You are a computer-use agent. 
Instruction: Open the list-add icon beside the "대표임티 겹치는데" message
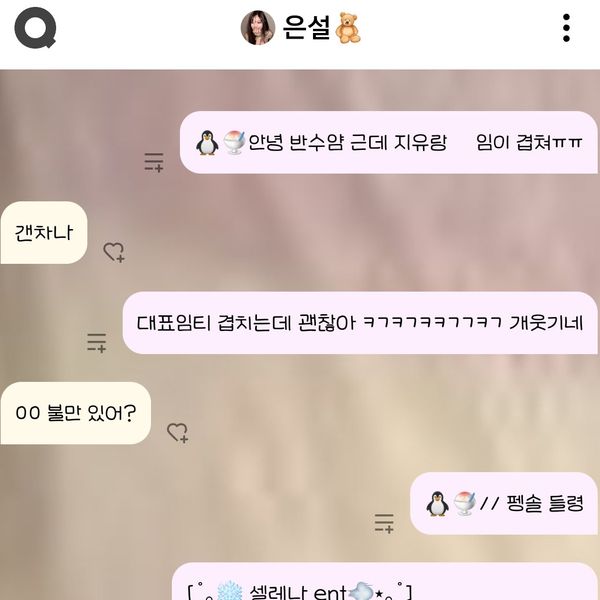pyautogui.click(x=96, y=343)
